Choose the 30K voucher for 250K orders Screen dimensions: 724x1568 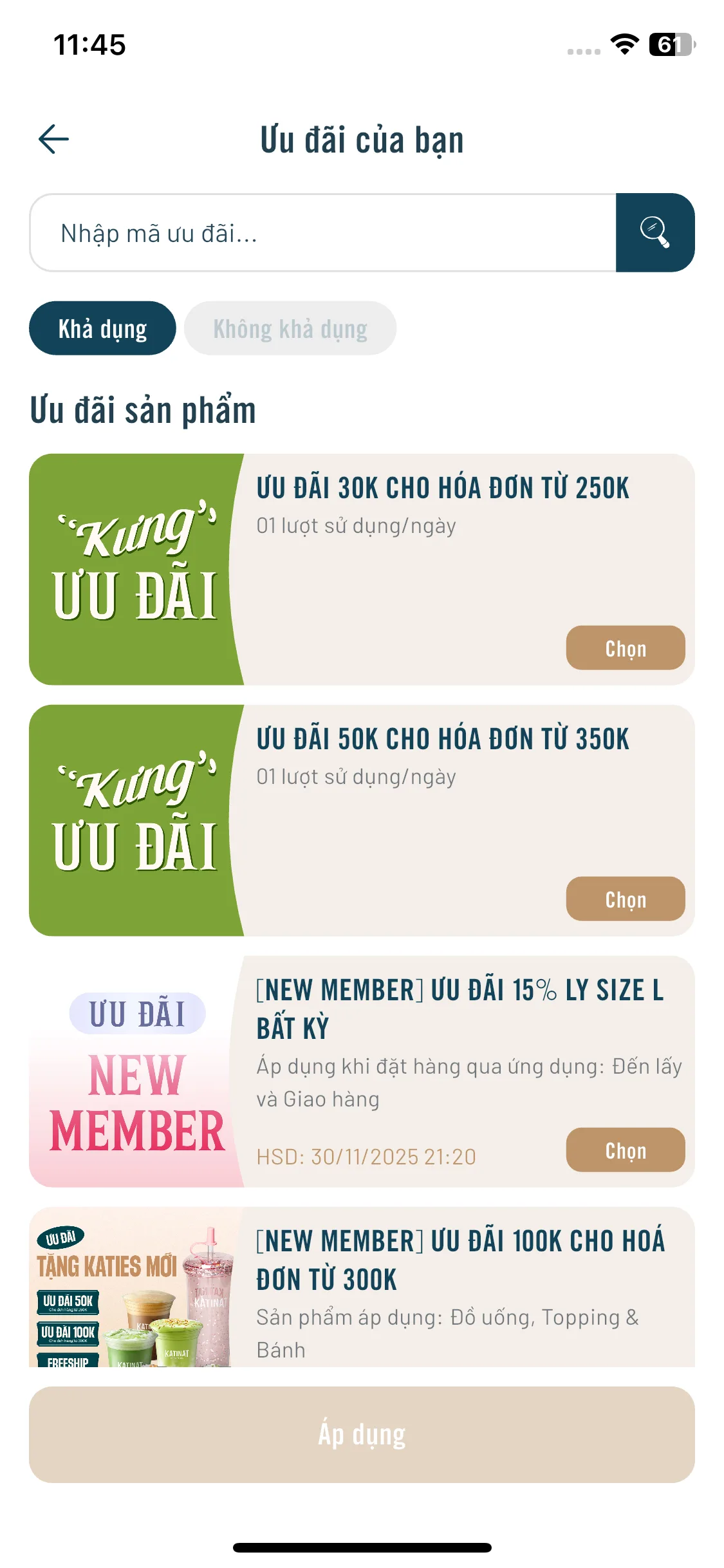pyautogui.click(x=625, y=648)
